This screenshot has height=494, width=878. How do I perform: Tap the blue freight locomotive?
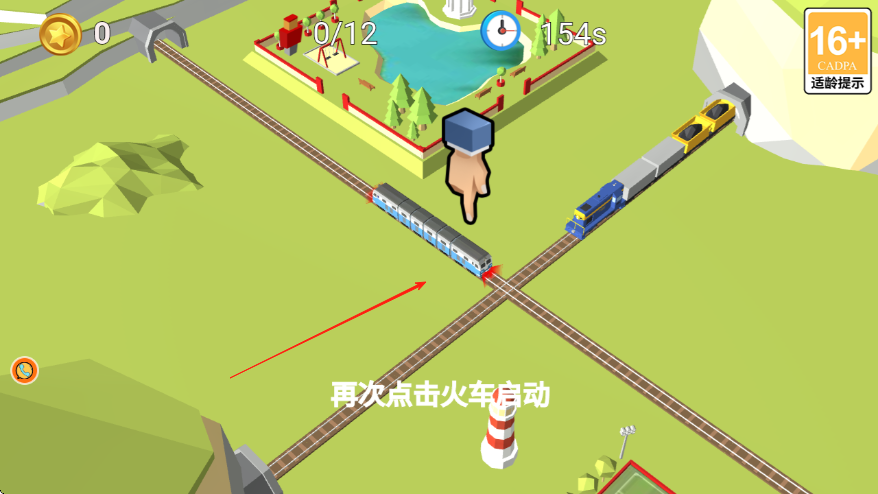596,208
